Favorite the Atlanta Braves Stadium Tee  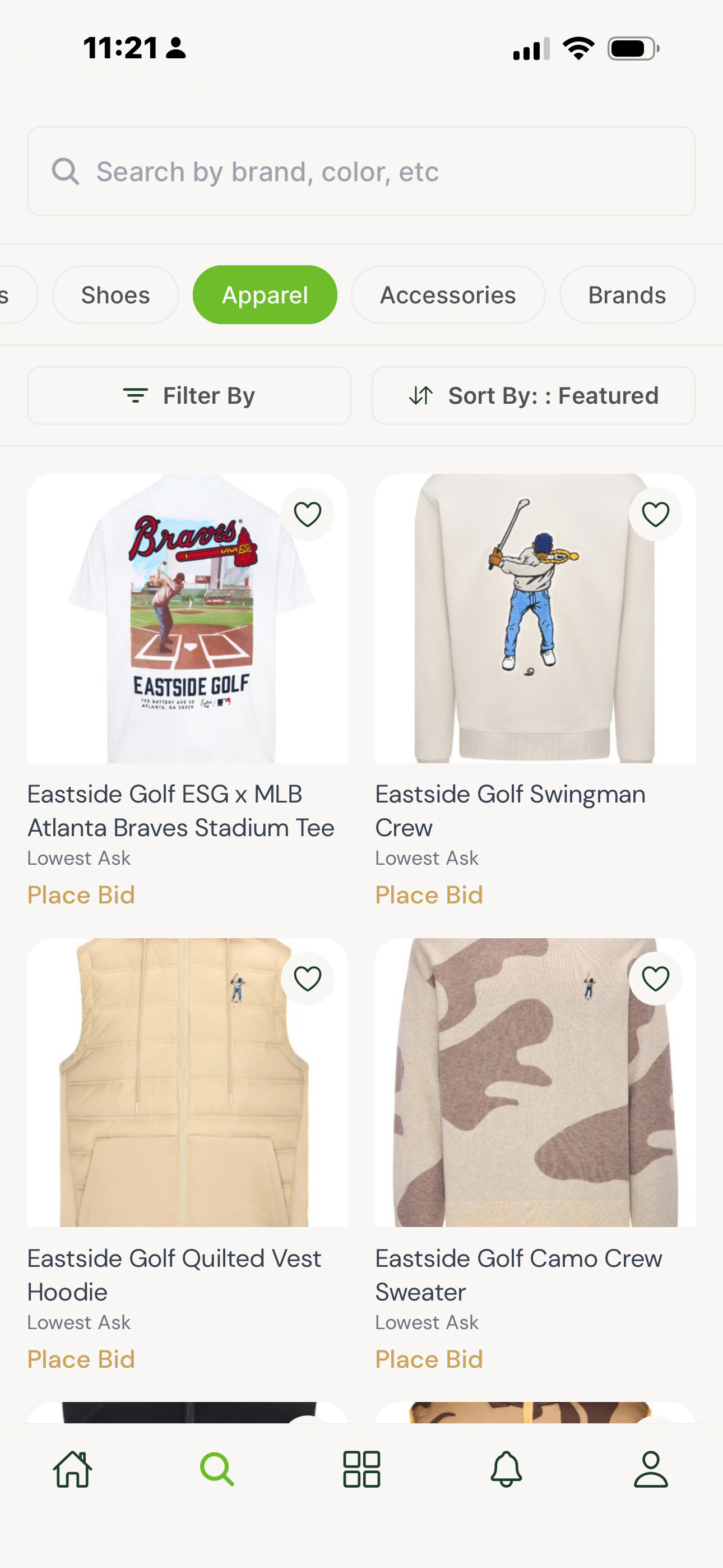307,514
